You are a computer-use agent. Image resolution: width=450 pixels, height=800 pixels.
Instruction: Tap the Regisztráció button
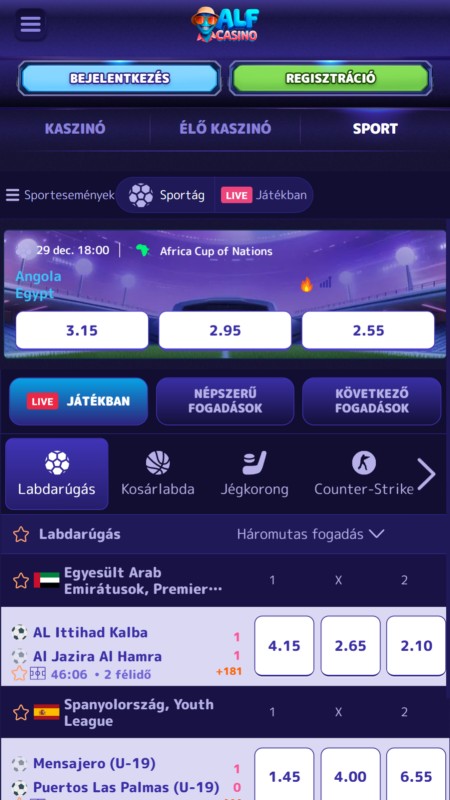(330, 79)
